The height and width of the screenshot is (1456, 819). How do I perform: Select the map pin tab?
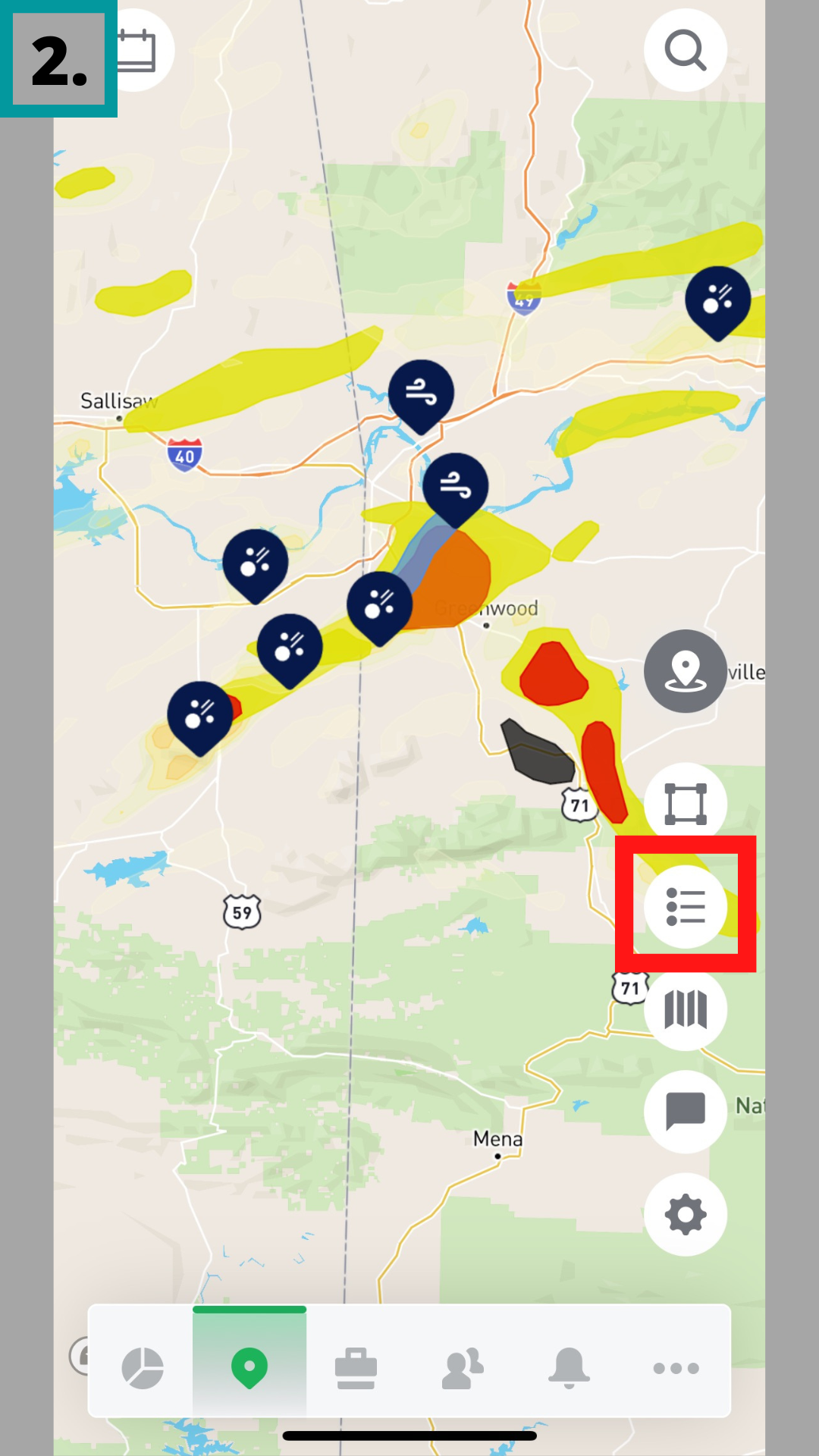pyautogui.click(x=249, y=1368)
